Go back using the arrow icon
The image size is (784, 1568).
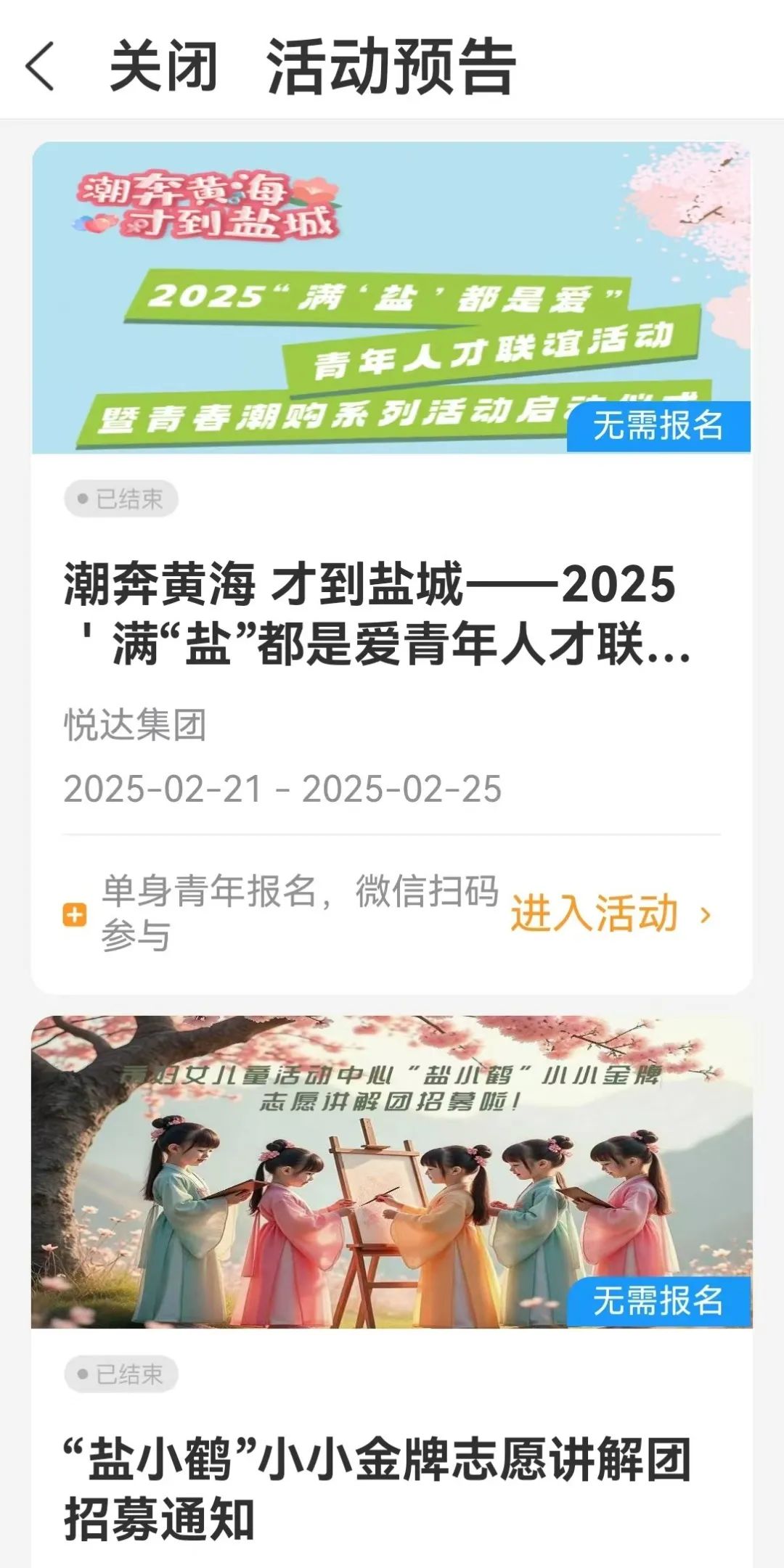click(40, 66)
